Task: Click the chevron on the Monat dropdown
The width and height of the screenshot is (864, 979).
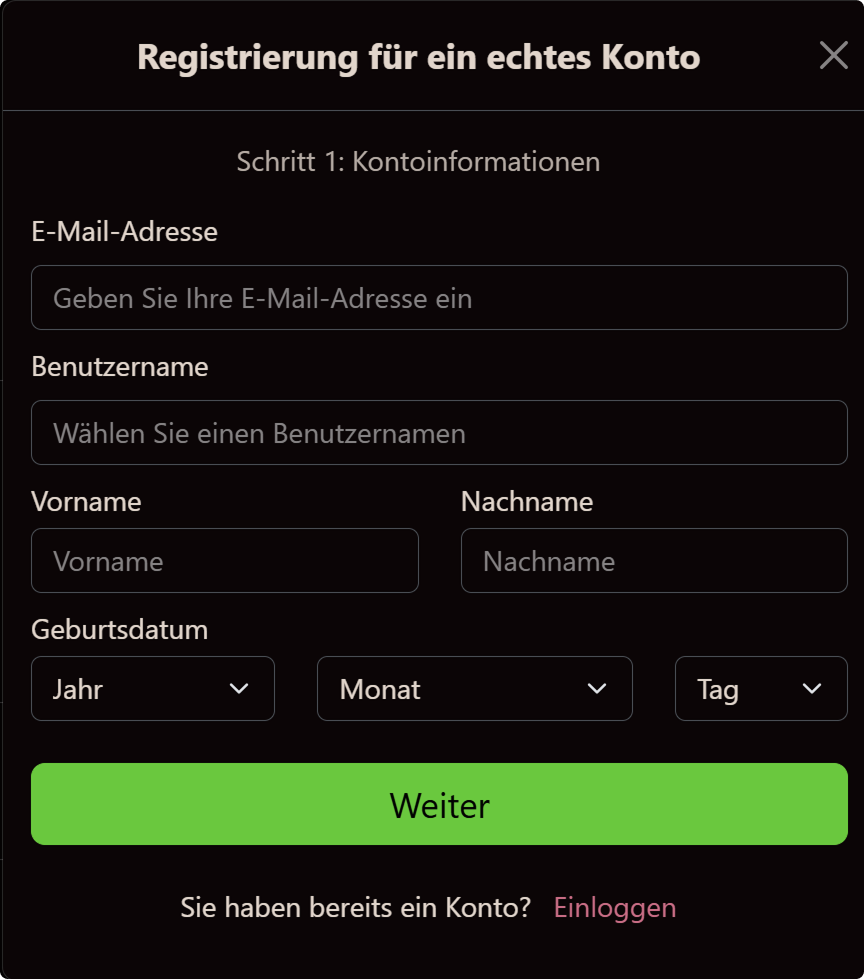Action: click(x=598, y=689)
